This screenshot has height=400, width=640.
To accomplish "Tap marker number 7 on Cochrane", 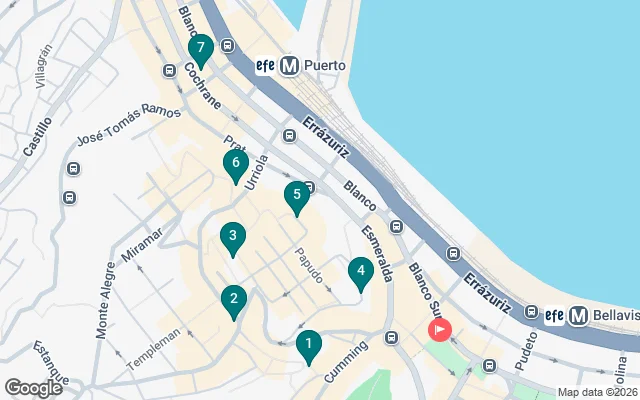I will (x=201, y=49).
